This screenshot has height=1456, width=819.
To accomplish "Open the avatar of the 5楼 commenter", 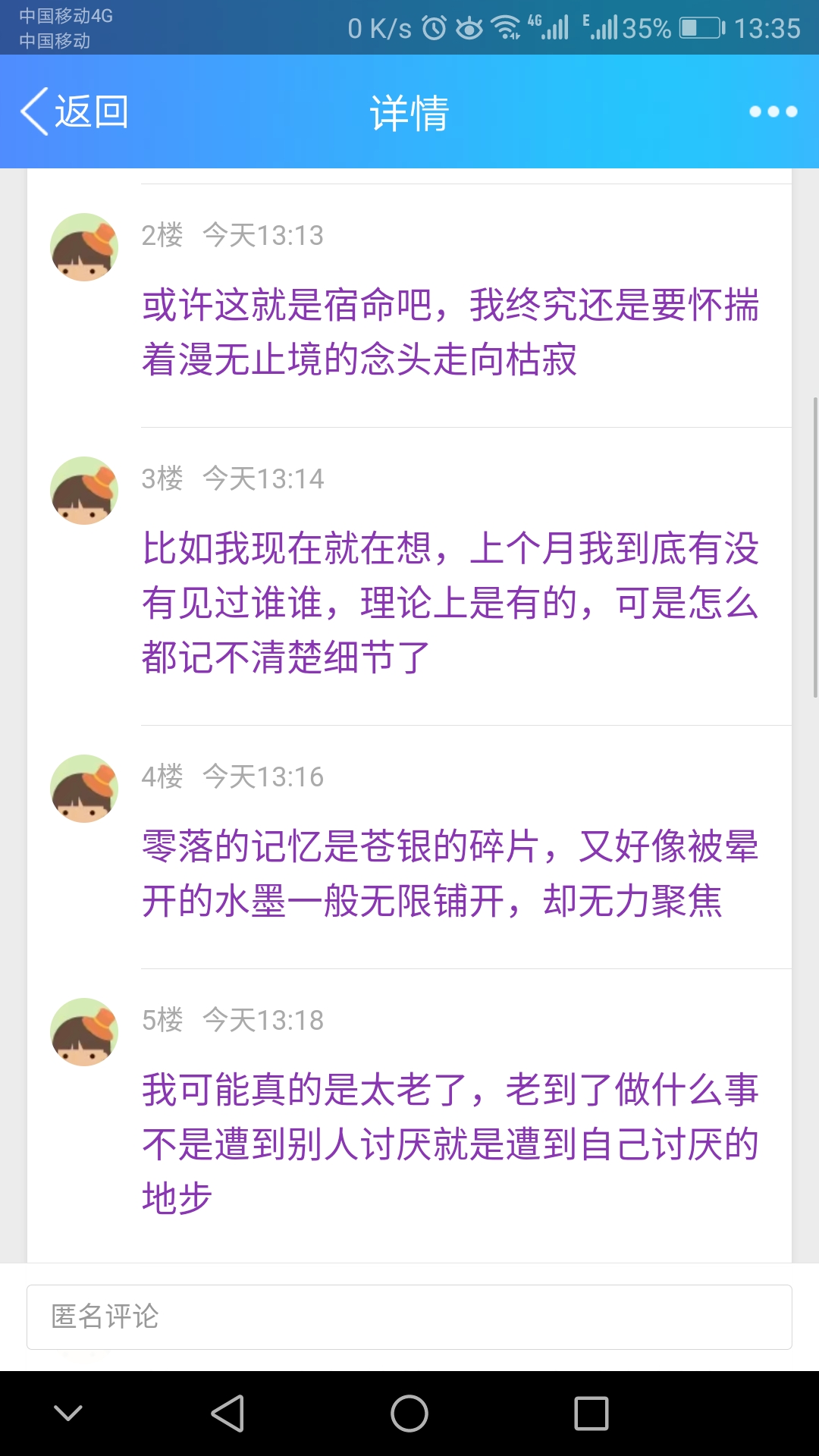I will [x=84, y=1032].
